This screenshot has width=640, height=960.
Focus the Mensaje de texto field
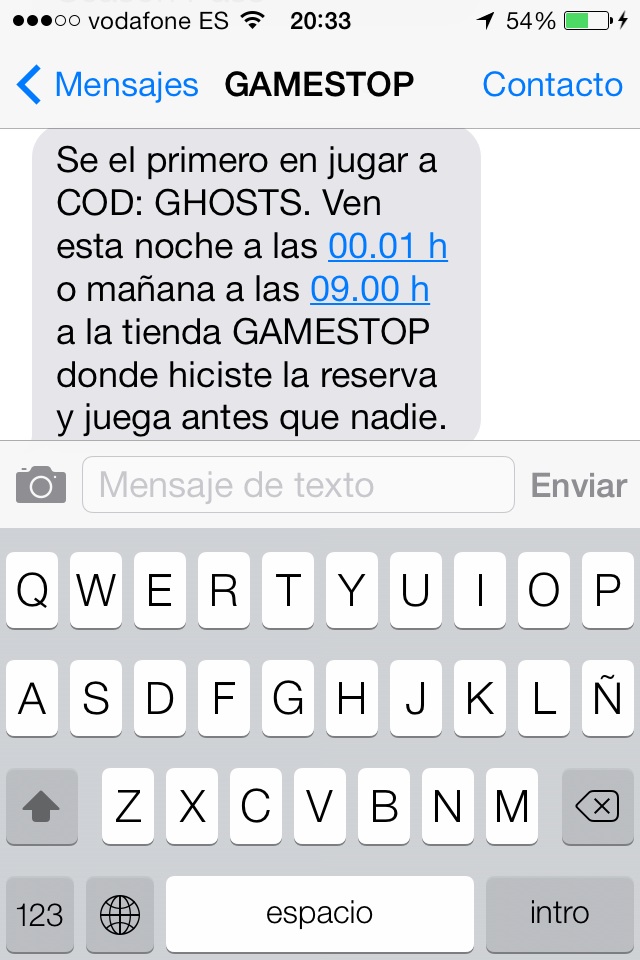[298, 485]
